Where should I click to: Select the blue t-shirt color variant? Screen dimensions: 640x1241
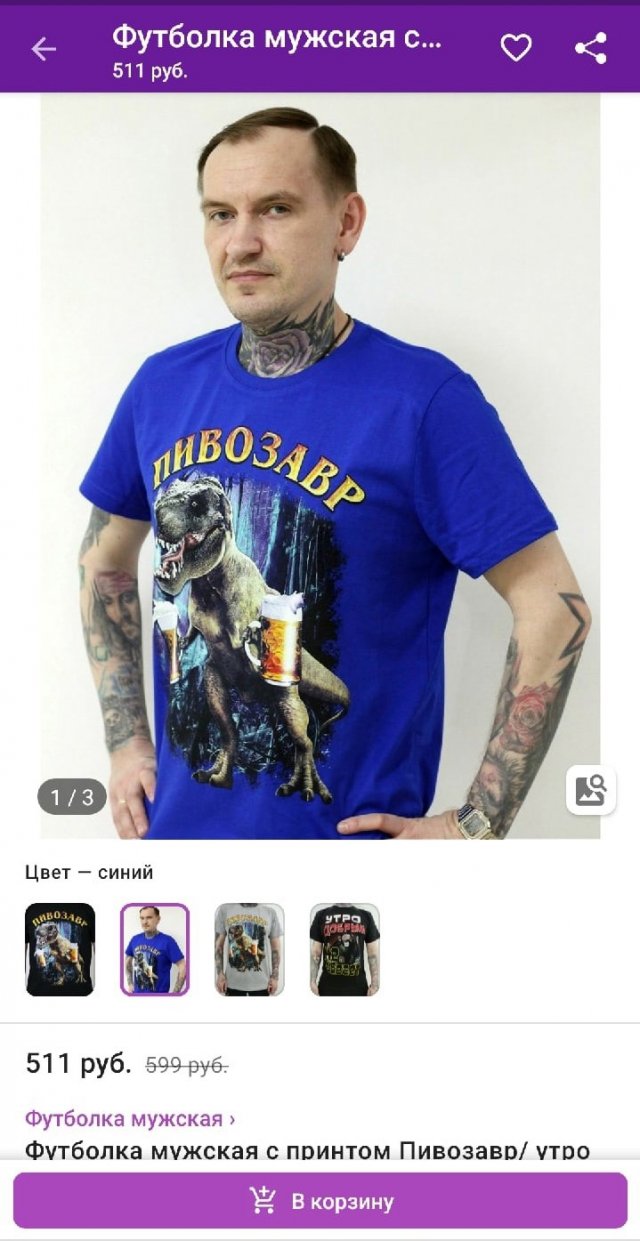click(x=155, y=949)
